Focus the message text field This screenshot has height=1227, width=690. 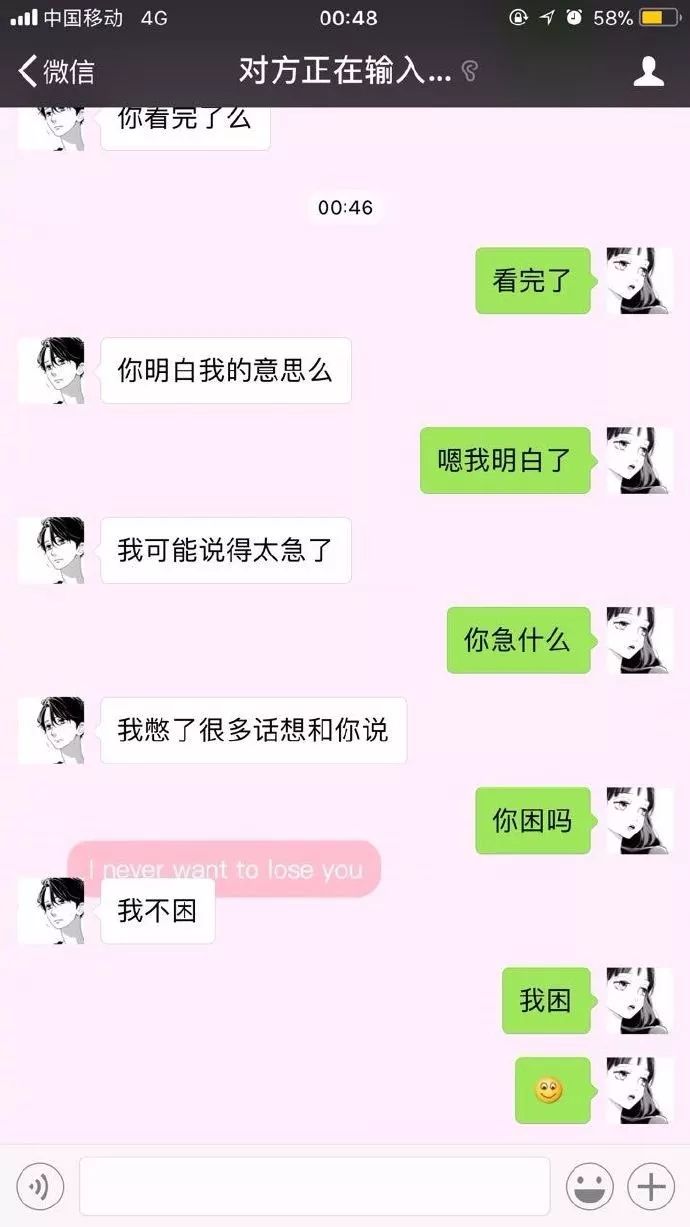pyautogui.click(x=314, y=1187)
